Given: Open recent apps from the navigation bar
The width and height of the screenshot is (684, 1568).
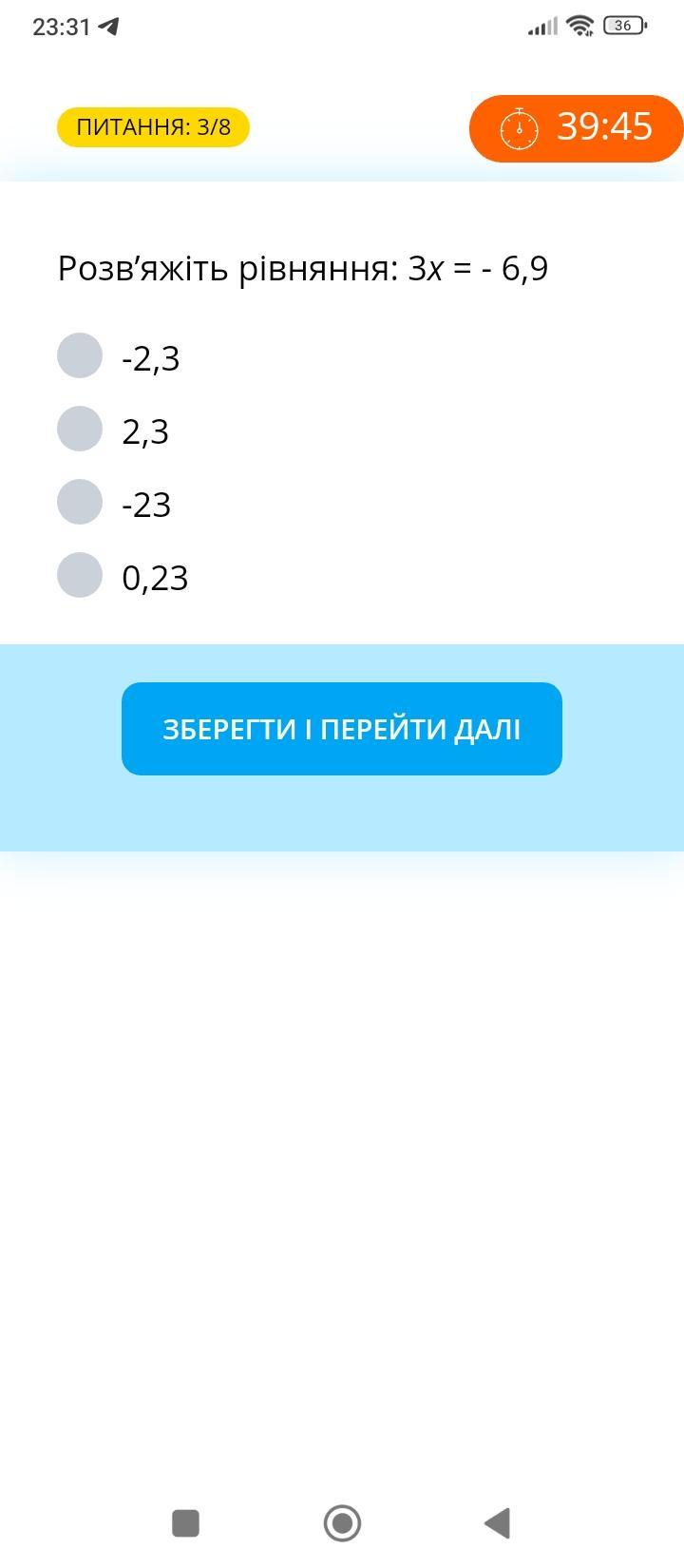Looking at the screenshot, I should 185,1522.
